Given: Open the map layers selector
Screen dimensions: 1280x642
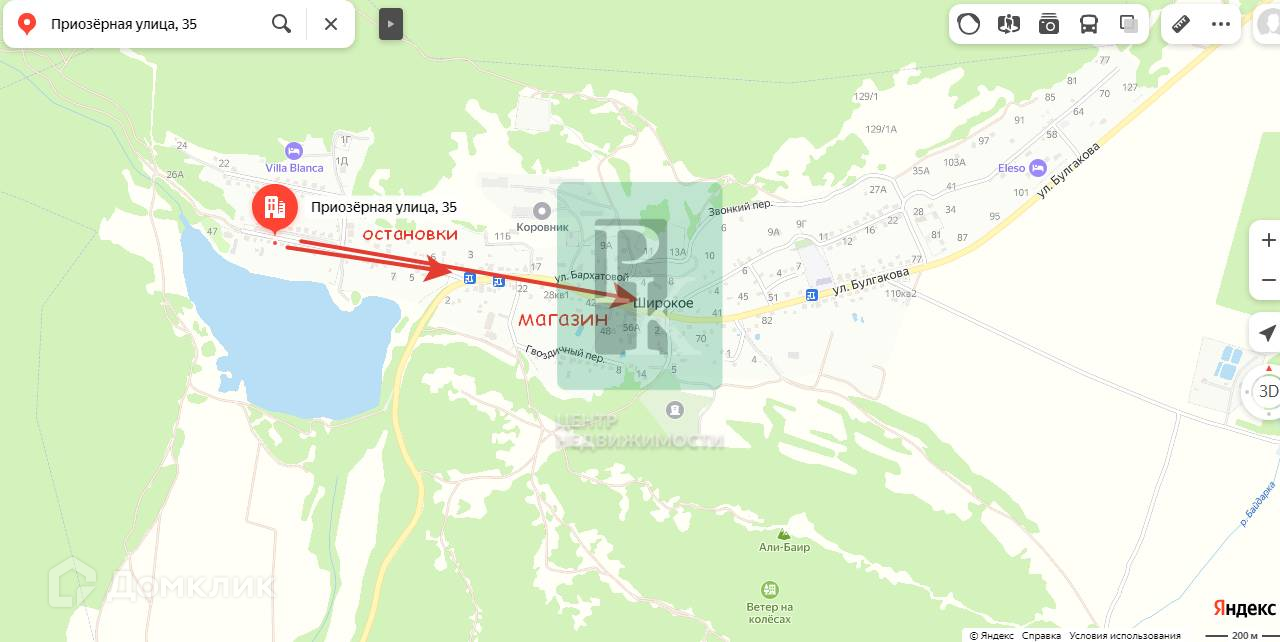Looking at the screenshot, I should (x=1129, y=24).
